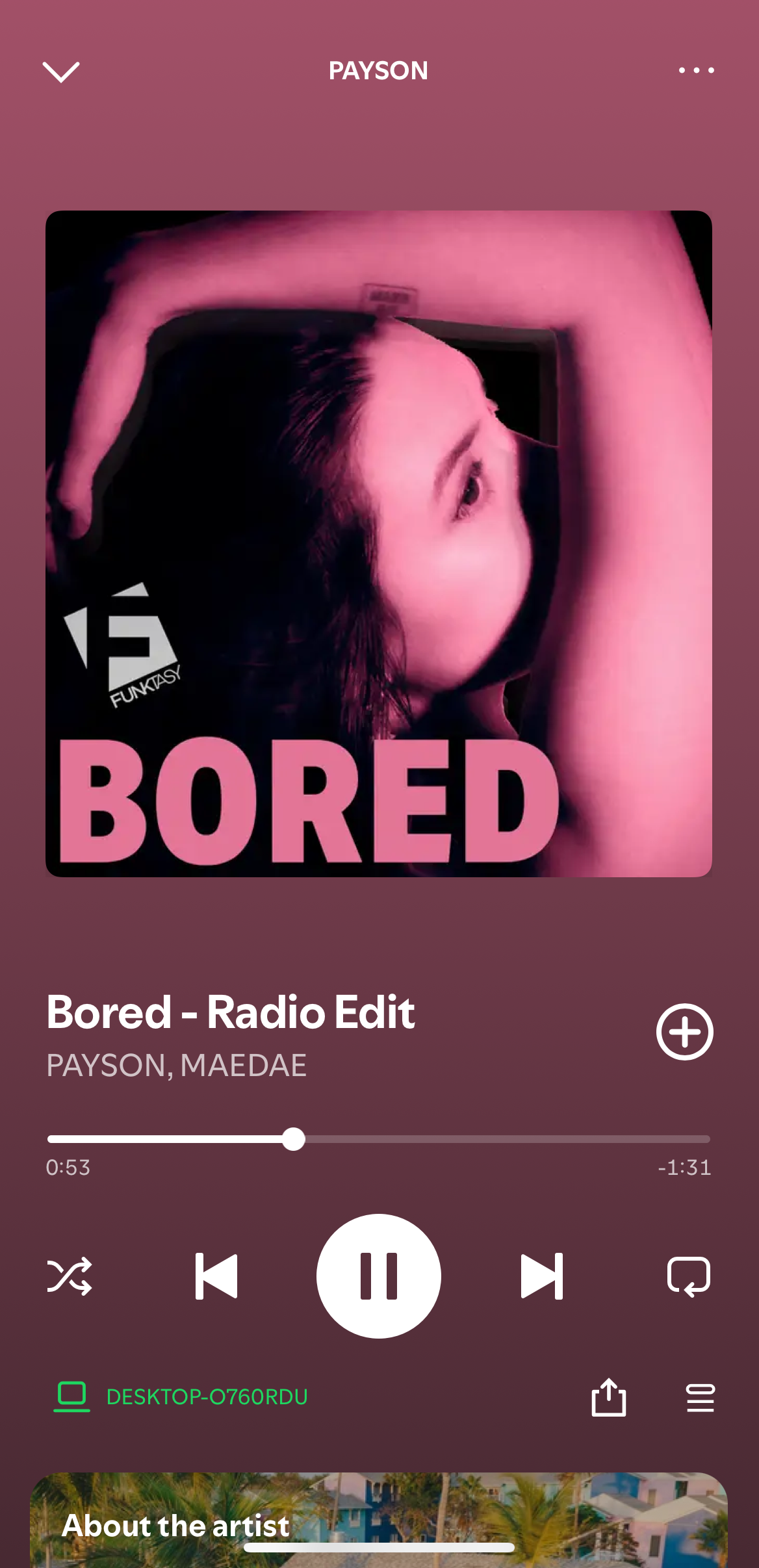
Task: Skip to the next track
Action: 541,1276
